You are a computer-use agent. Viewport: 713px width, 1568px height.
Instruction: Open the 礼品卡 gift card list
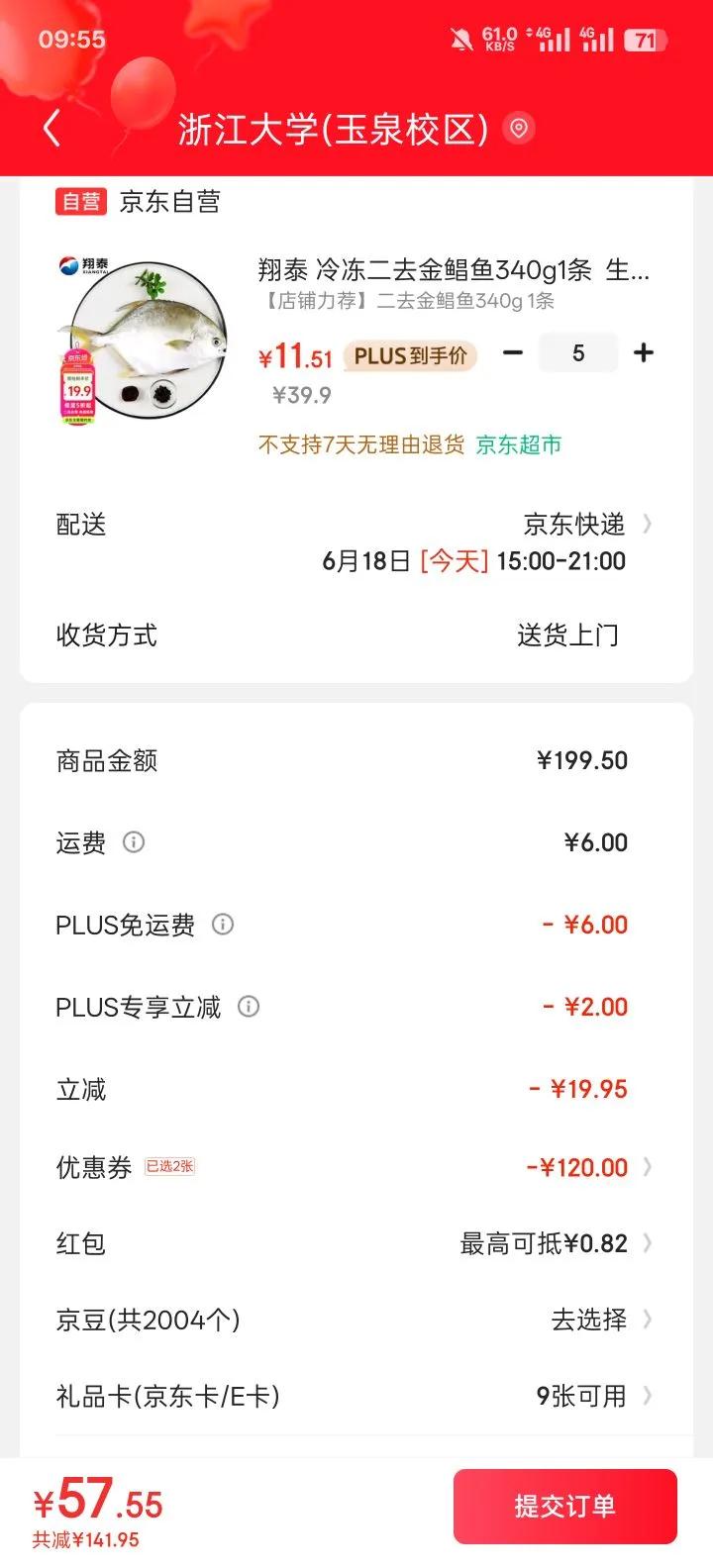pyautogui.click(x=592, y=1396)
